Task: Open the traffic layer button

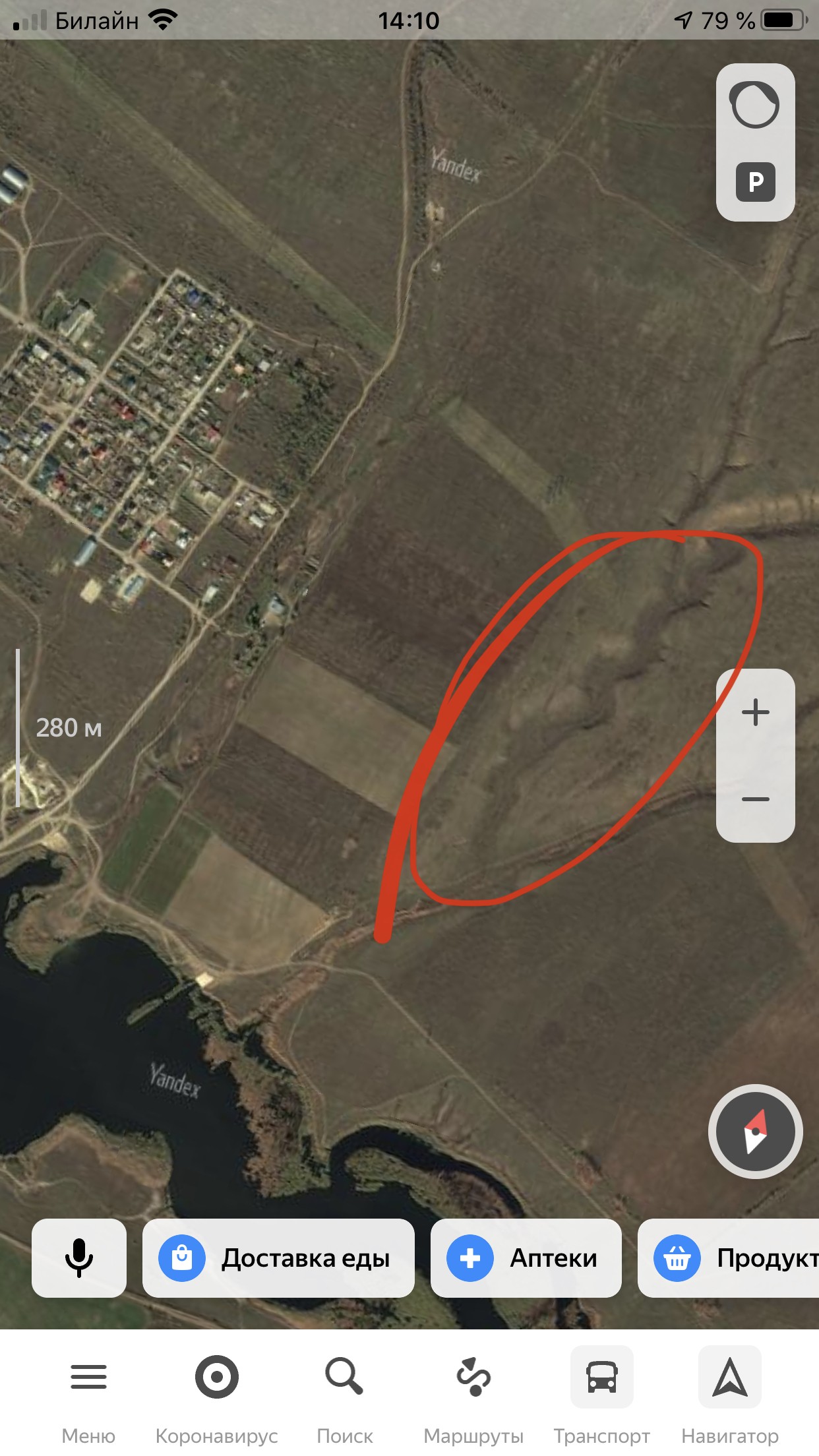Action: pos(754,105)
